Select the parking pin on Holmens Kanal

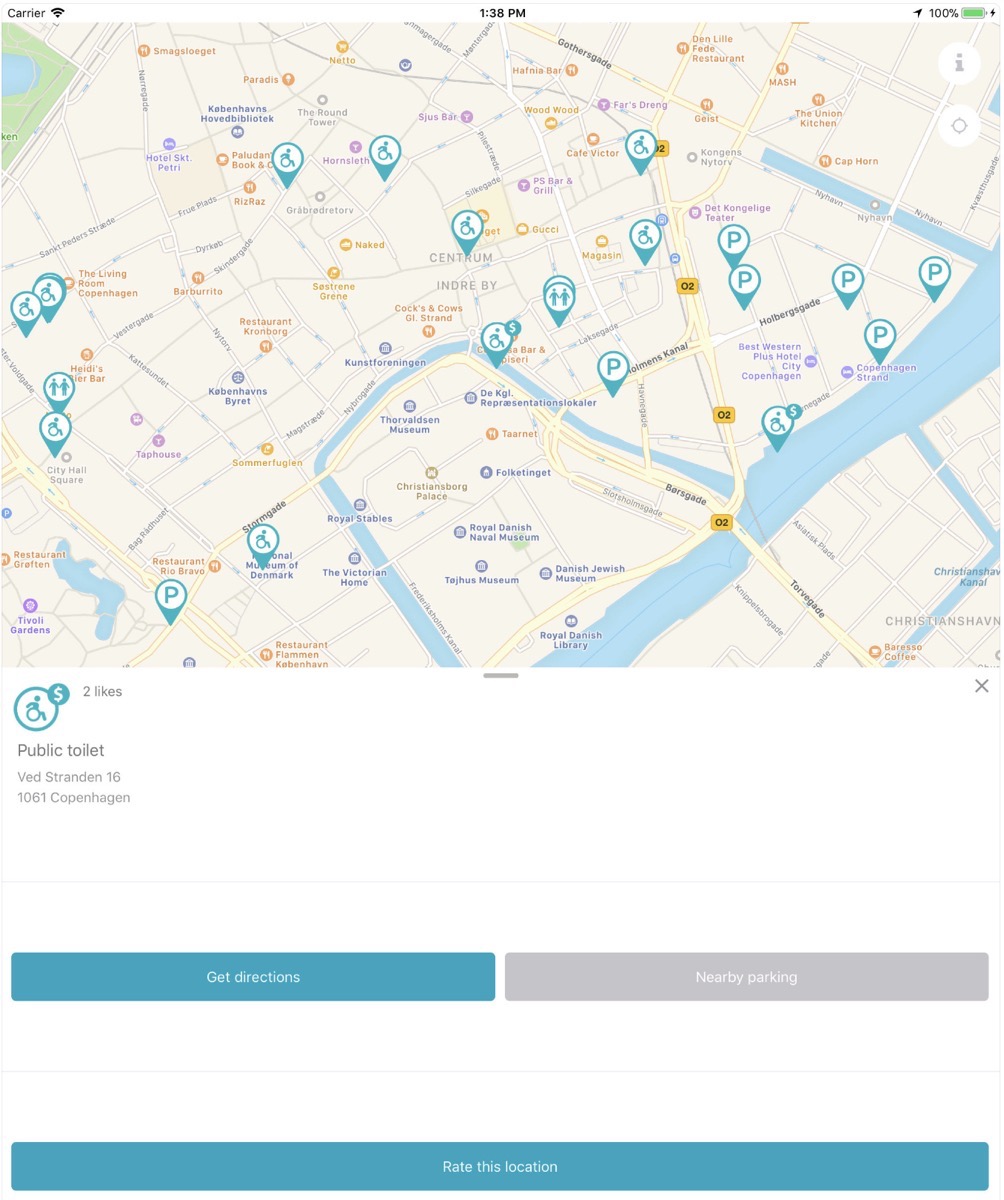pos(613,370)
